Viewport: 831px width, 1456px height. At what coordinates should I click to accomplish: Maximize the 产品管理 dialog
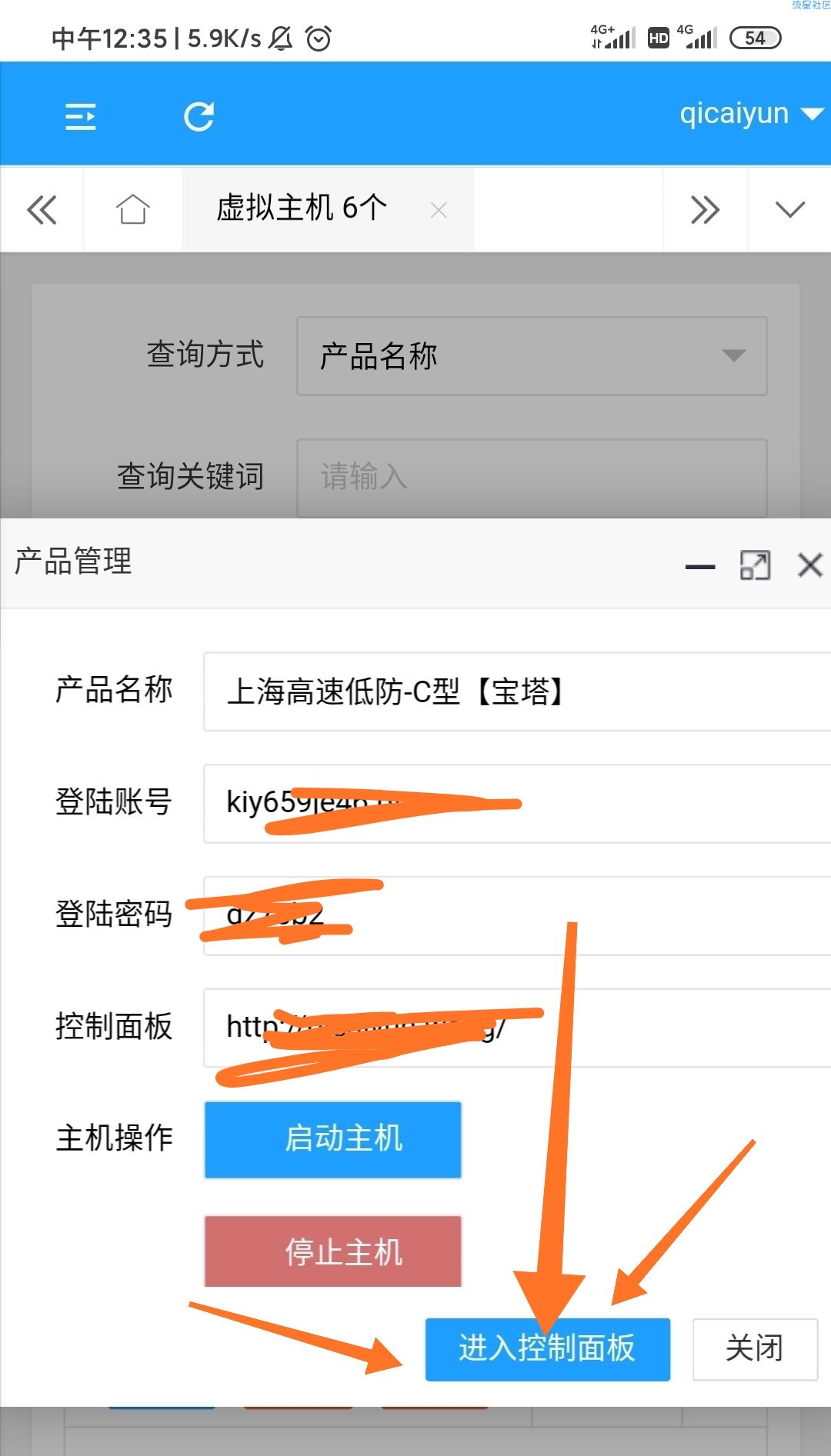tap(755, 565)
